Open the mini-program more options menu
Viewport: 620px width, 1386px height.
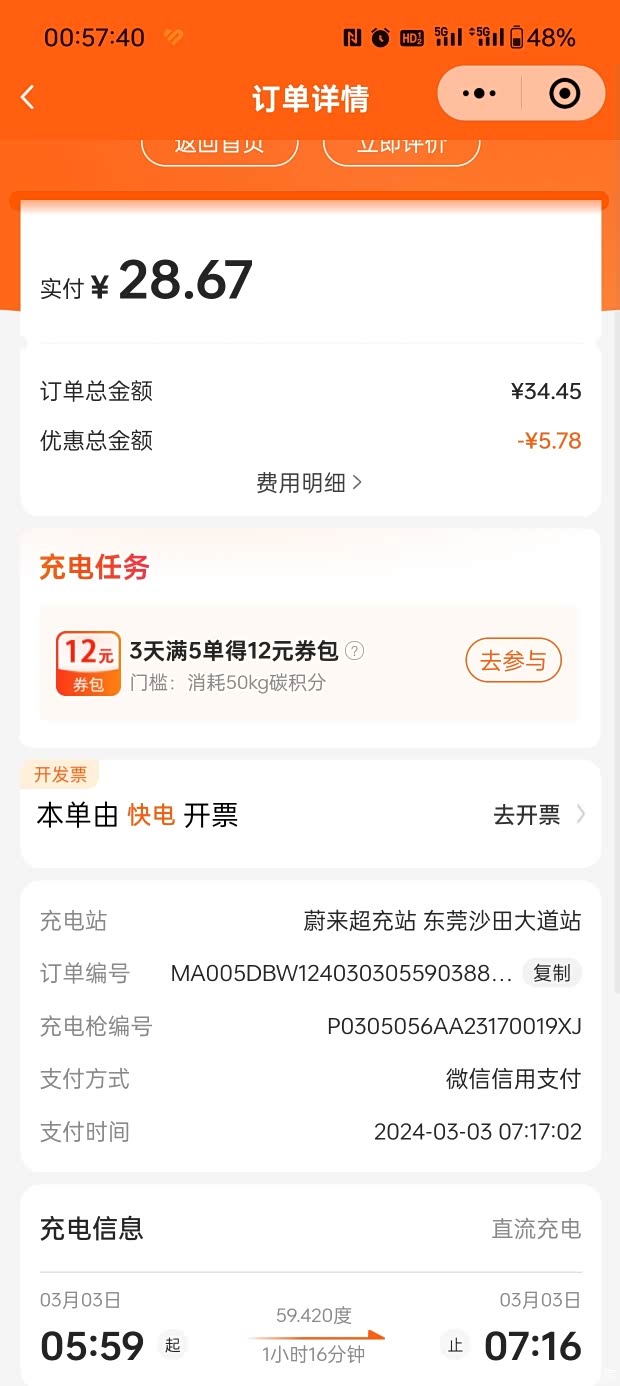(480, 94)
